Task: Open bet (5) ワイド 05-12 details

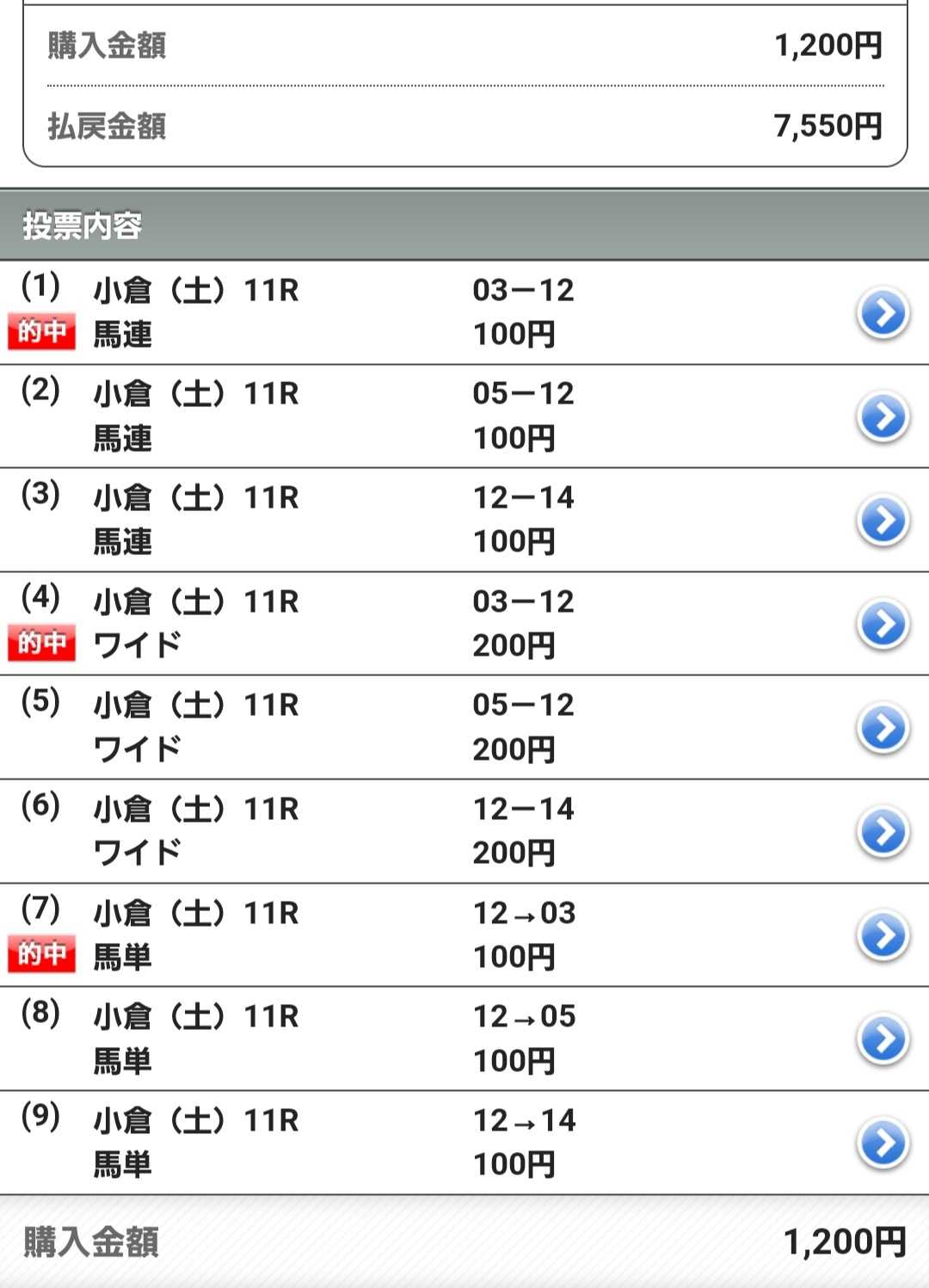Action: (x=883, y=729)
